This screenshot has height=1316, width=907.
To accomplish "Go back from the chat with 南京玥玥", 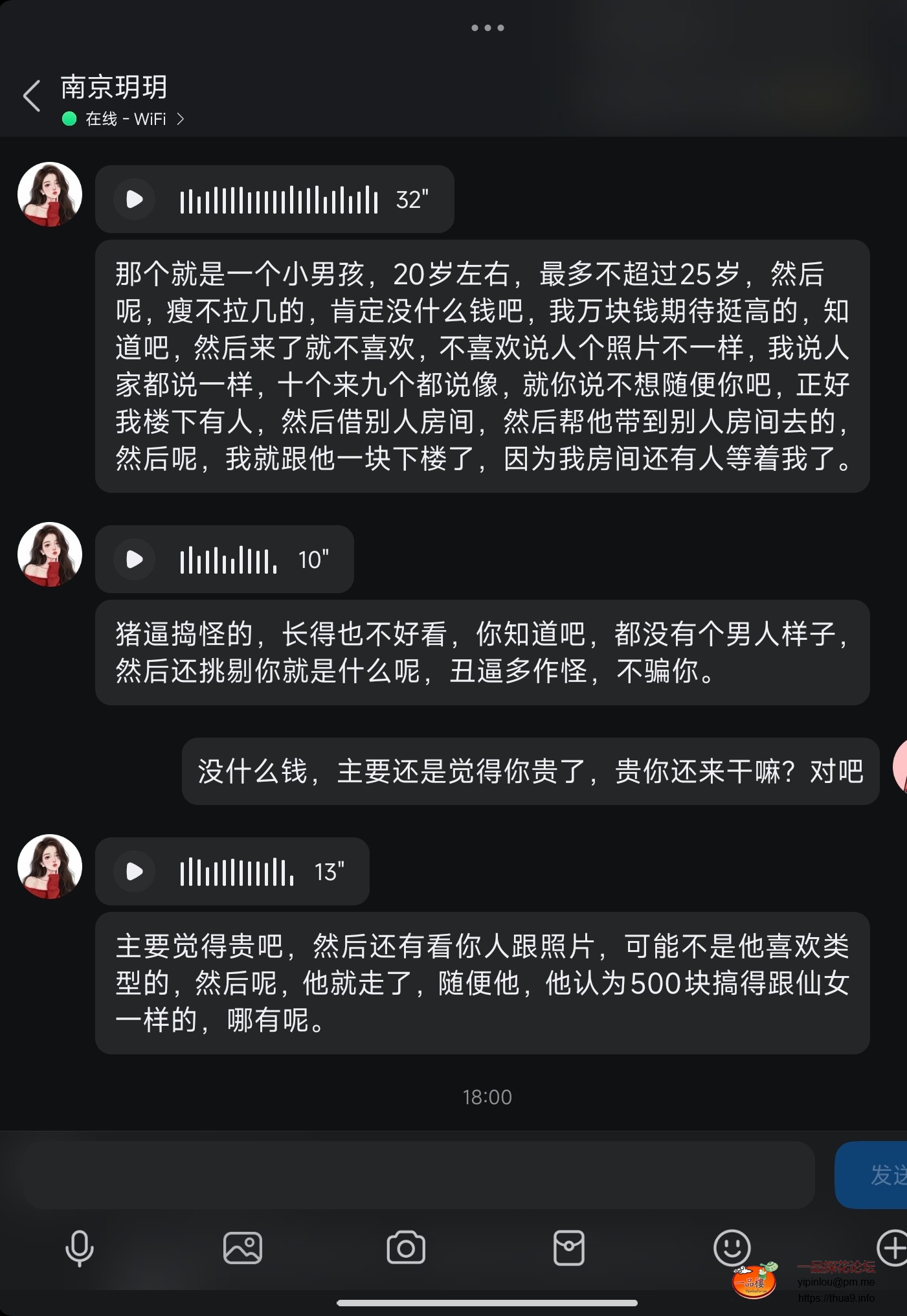I will [32, 96].
